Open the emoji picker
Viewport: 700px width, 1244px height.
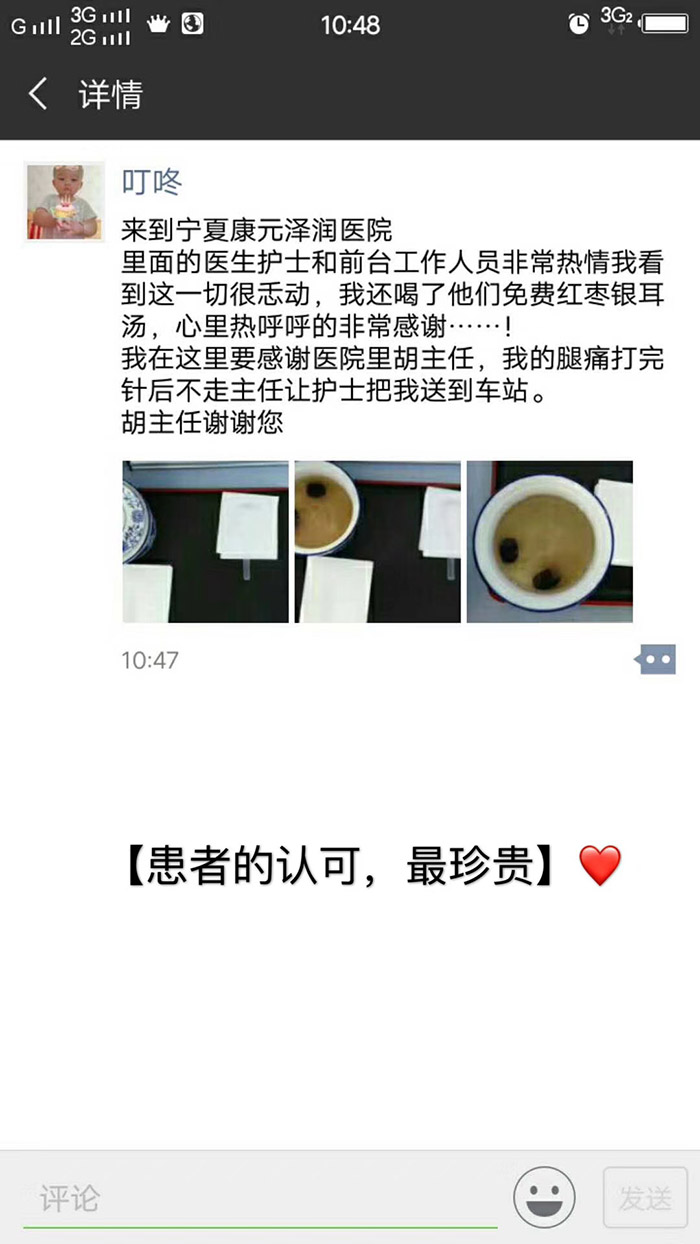pyautogui.click(x=544, y=1197)
